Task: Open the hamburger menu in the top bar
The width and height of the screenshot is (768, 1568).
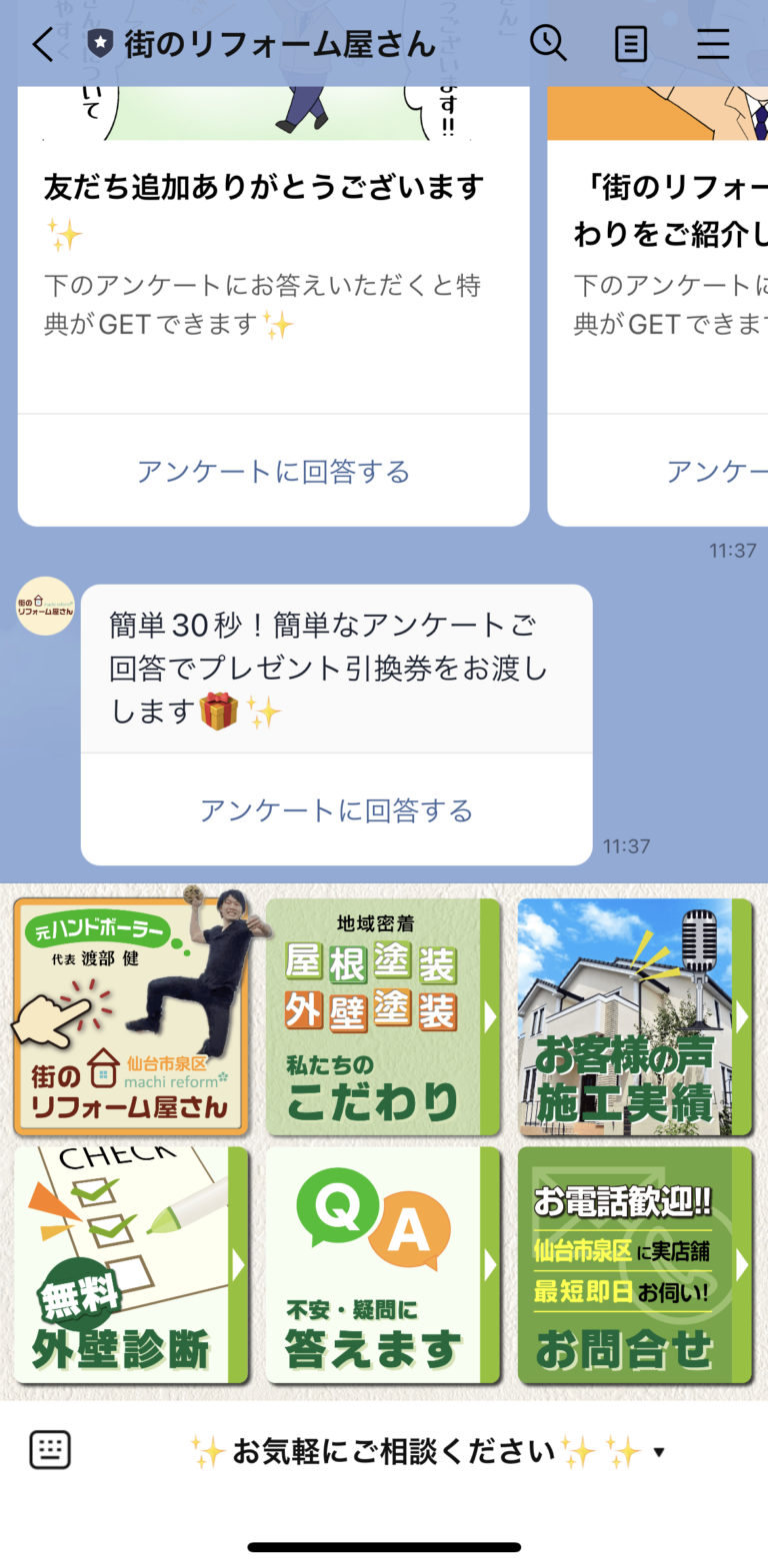Action: coord(714,44)
